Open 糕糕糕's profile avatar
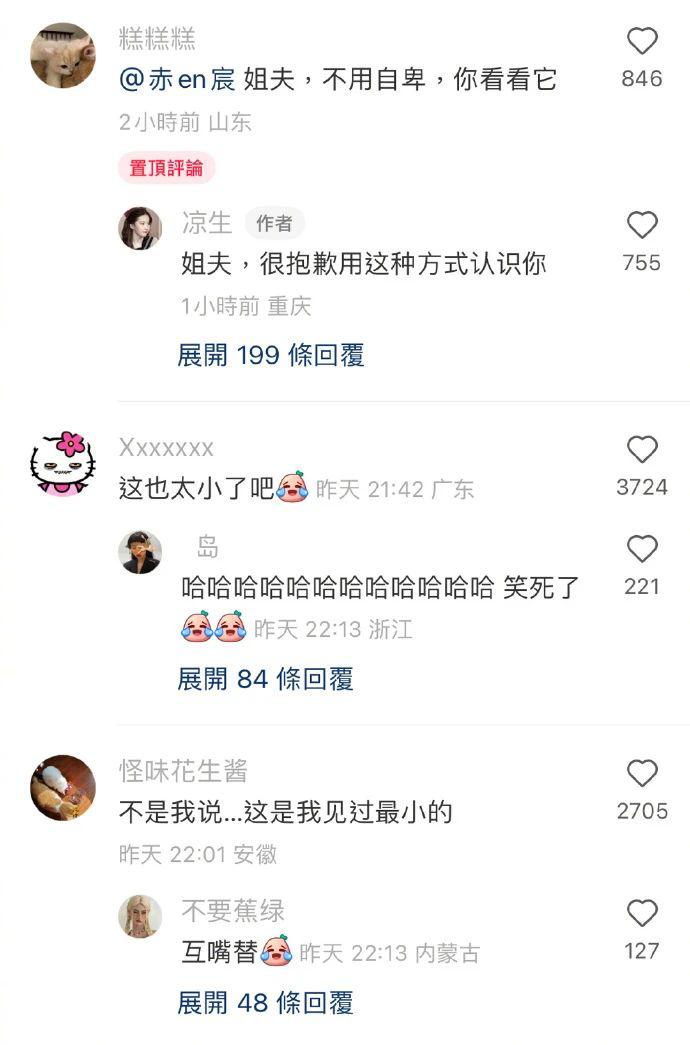This screenshot has height=1045, width=690. (63, 55)
